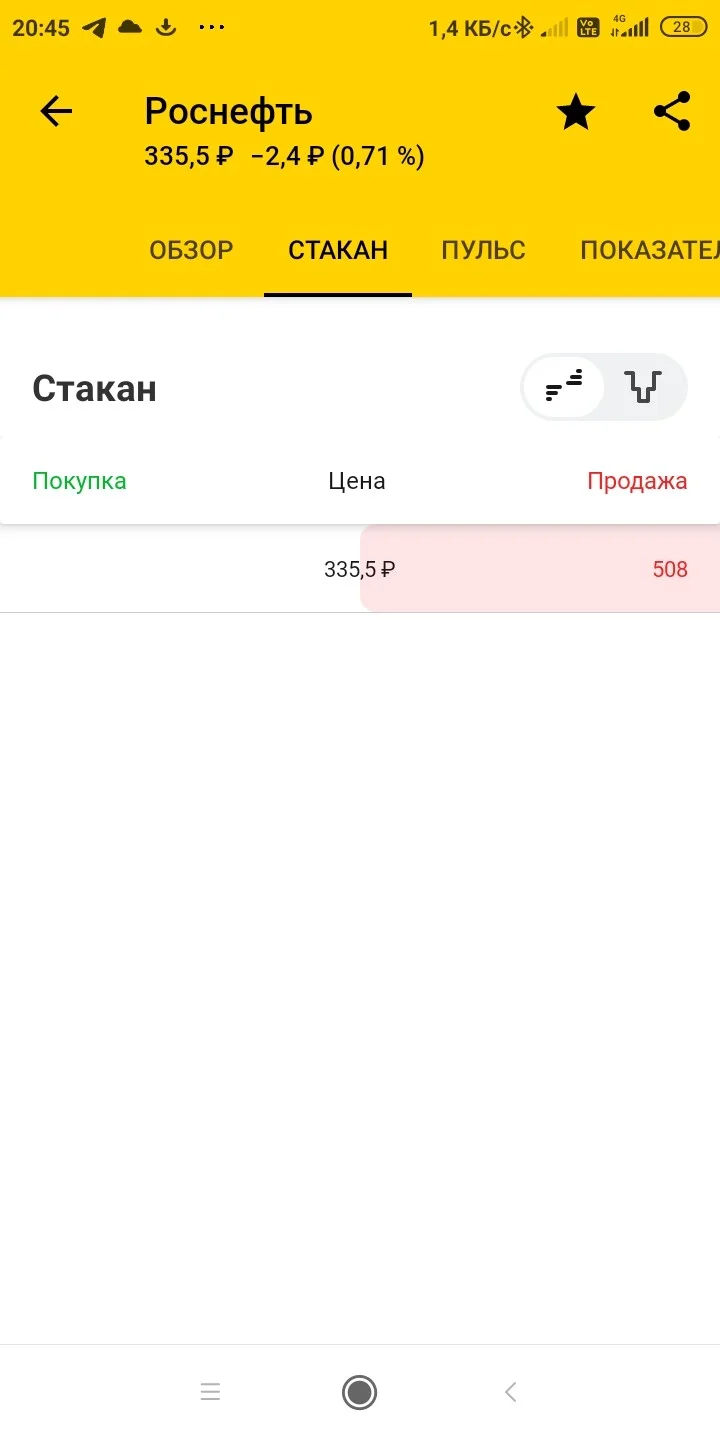The image size is (720, 1440).
Task: Switch to the Обзор tab
Action: click(191, 250)
